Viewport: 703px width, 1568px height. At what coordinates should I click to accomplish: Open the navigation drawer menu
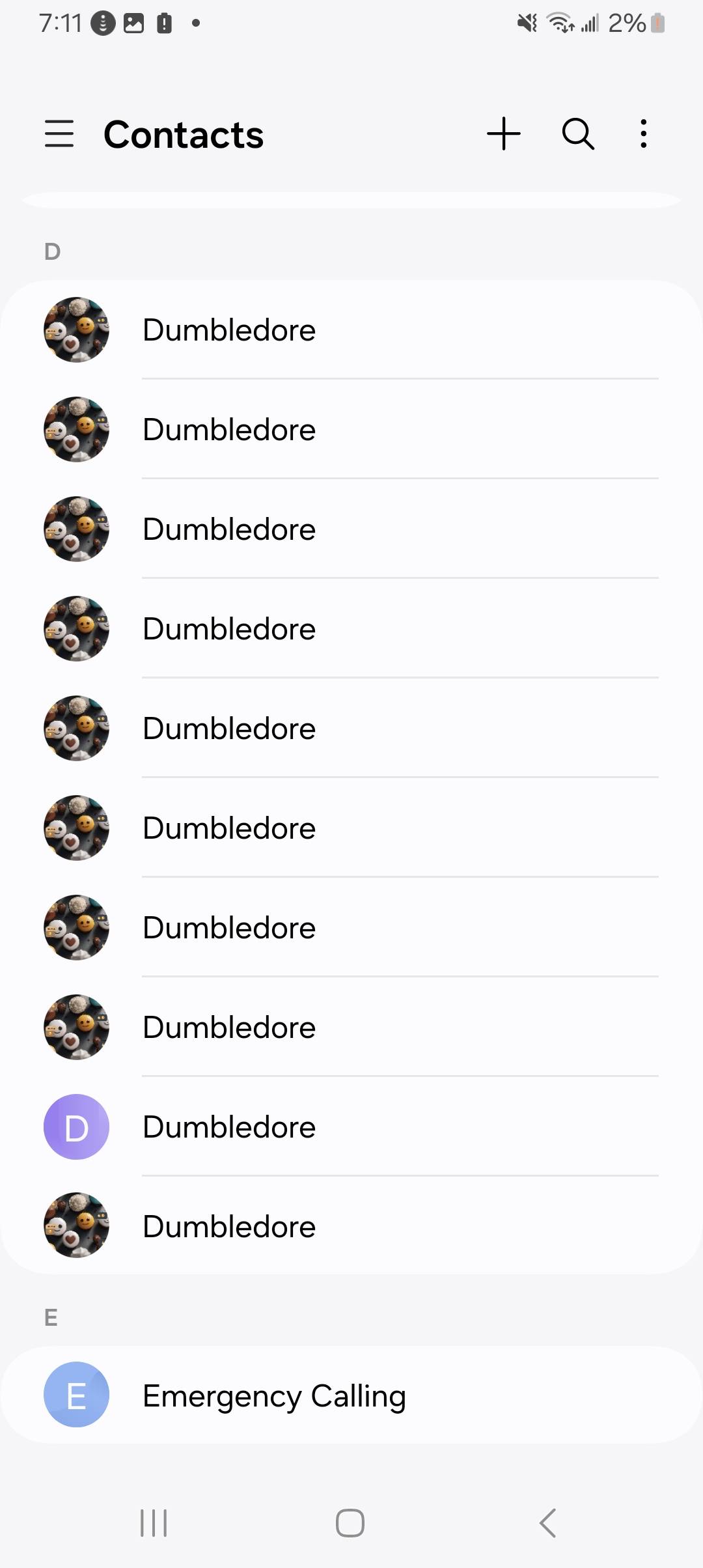point(59,134)
